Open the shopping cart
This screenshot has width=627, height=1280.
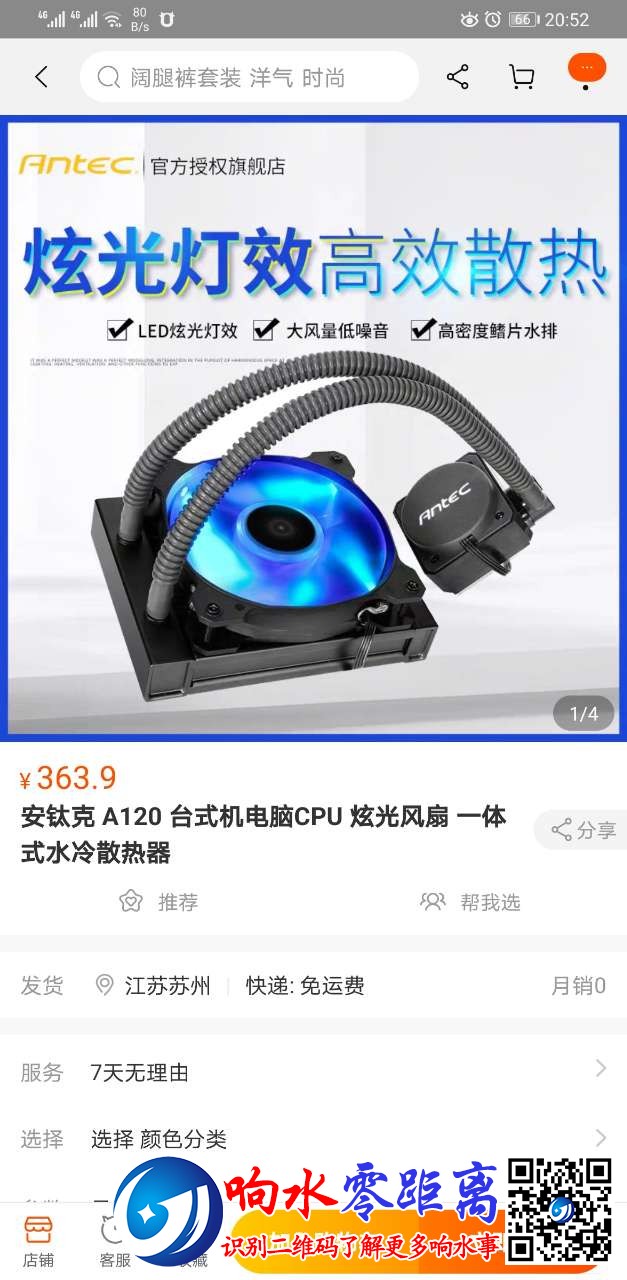coord(521,77)
